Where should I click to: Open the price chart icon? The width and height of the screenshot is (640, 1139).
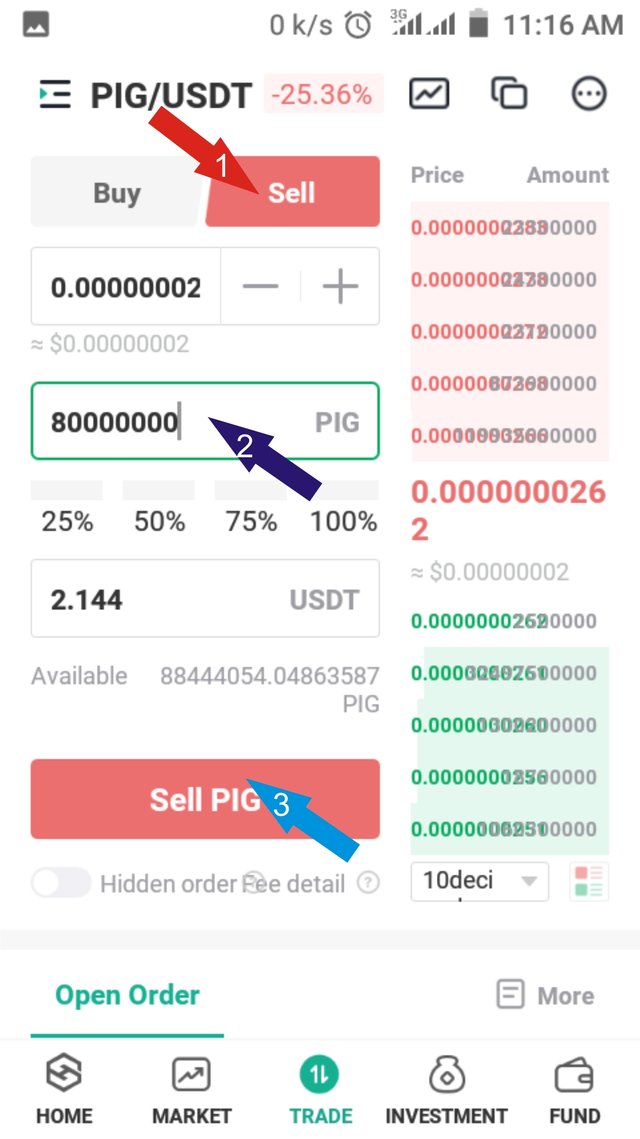pos(429,94)
